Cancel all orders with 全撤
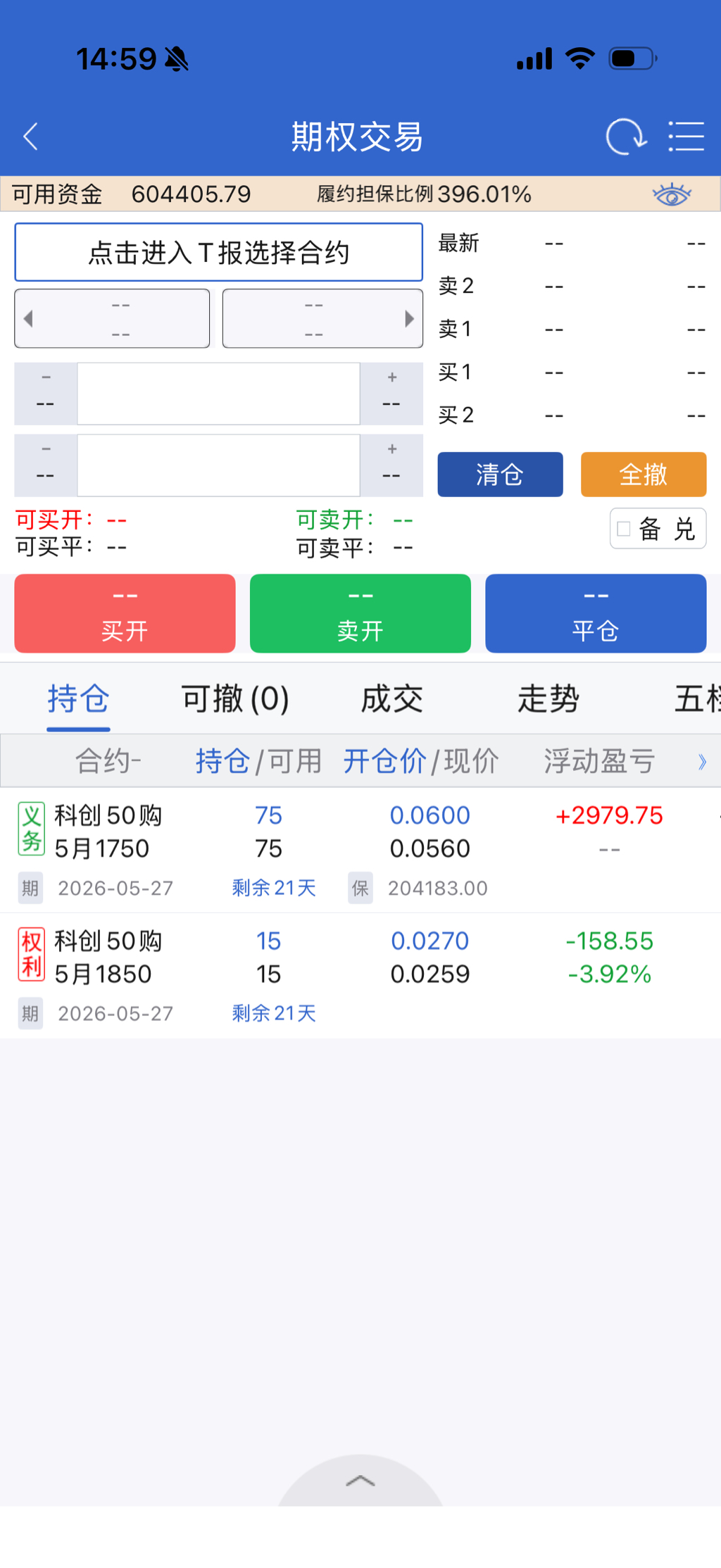Viewport: 721px width, 1568px height. coord(644,475)
